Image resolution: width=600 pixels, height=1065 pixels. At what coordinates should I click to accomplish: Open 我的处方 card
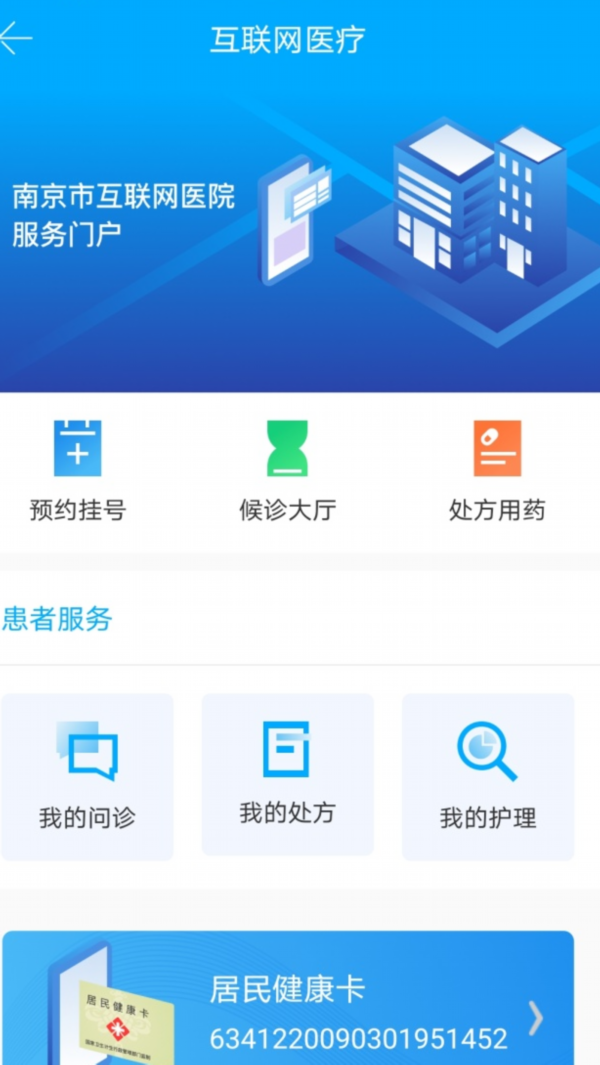287,775
